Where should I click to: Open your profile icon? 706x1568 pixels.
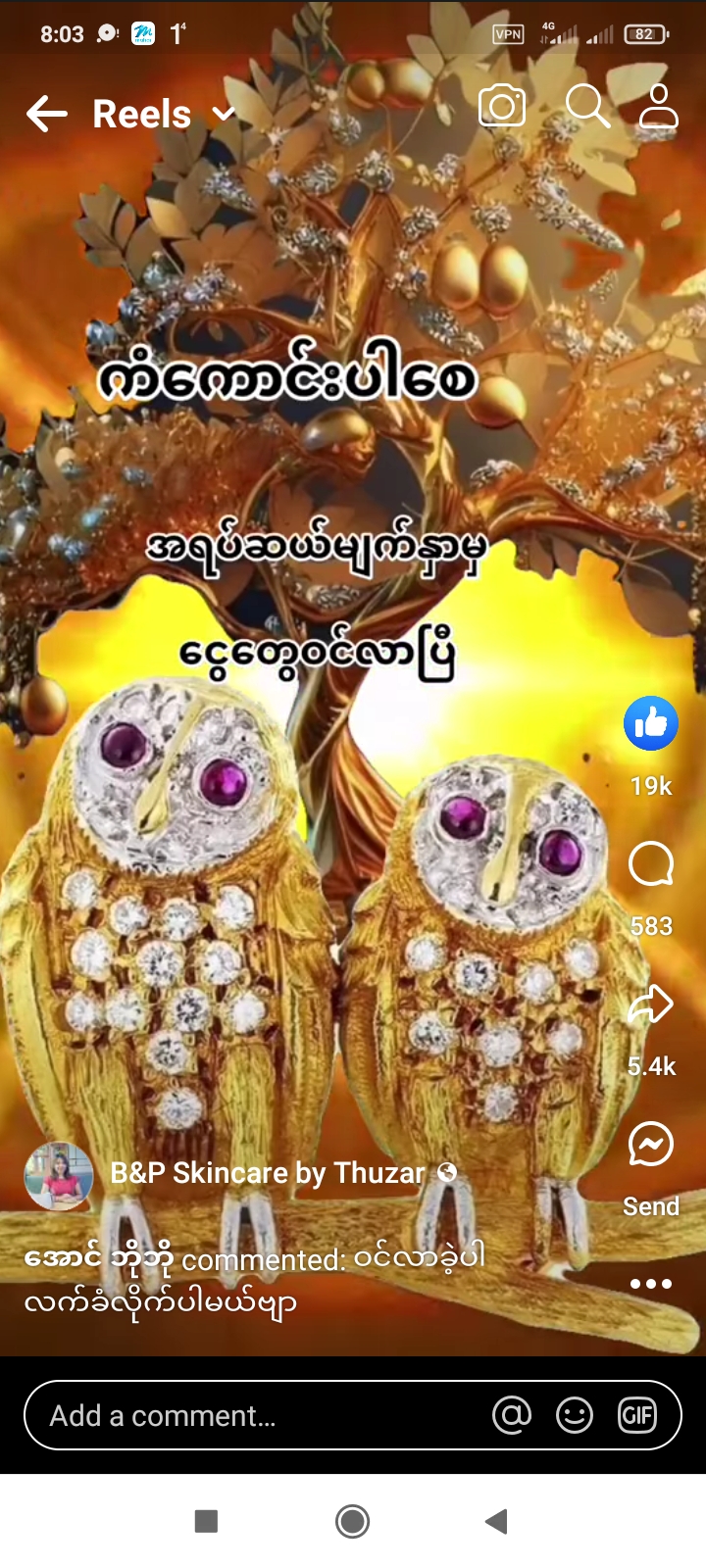(x=658, y=106)
